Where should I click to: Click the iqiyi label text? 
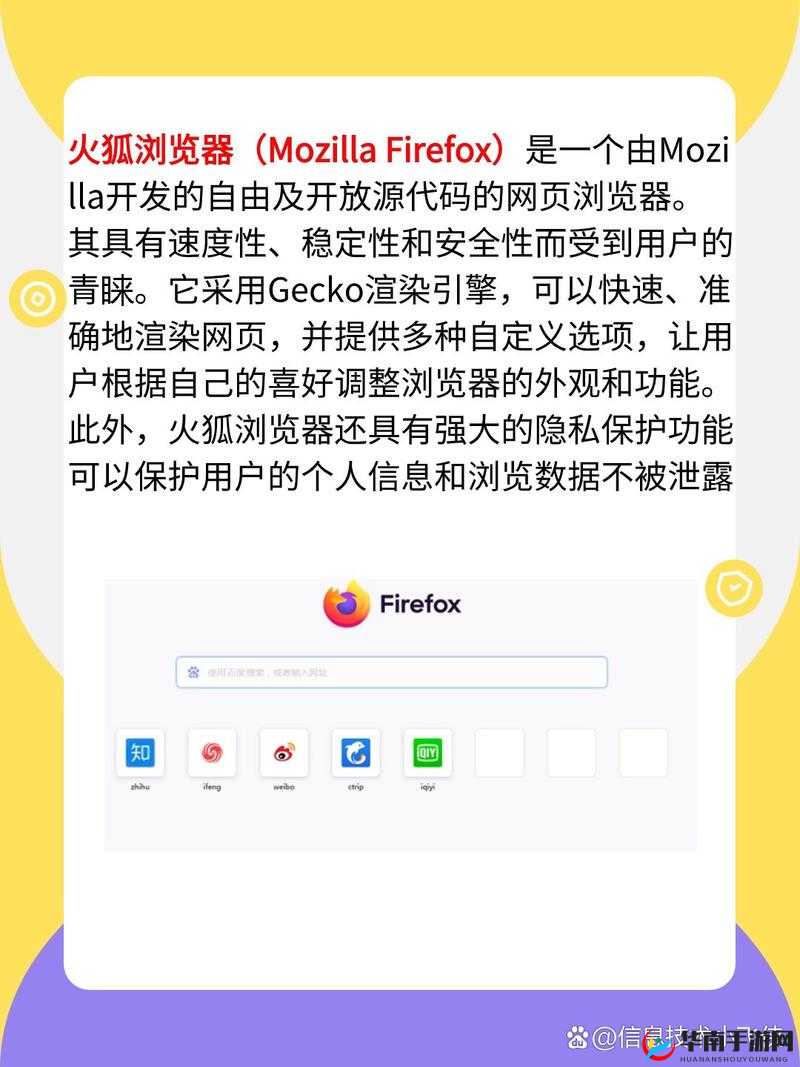coord(426,786)
